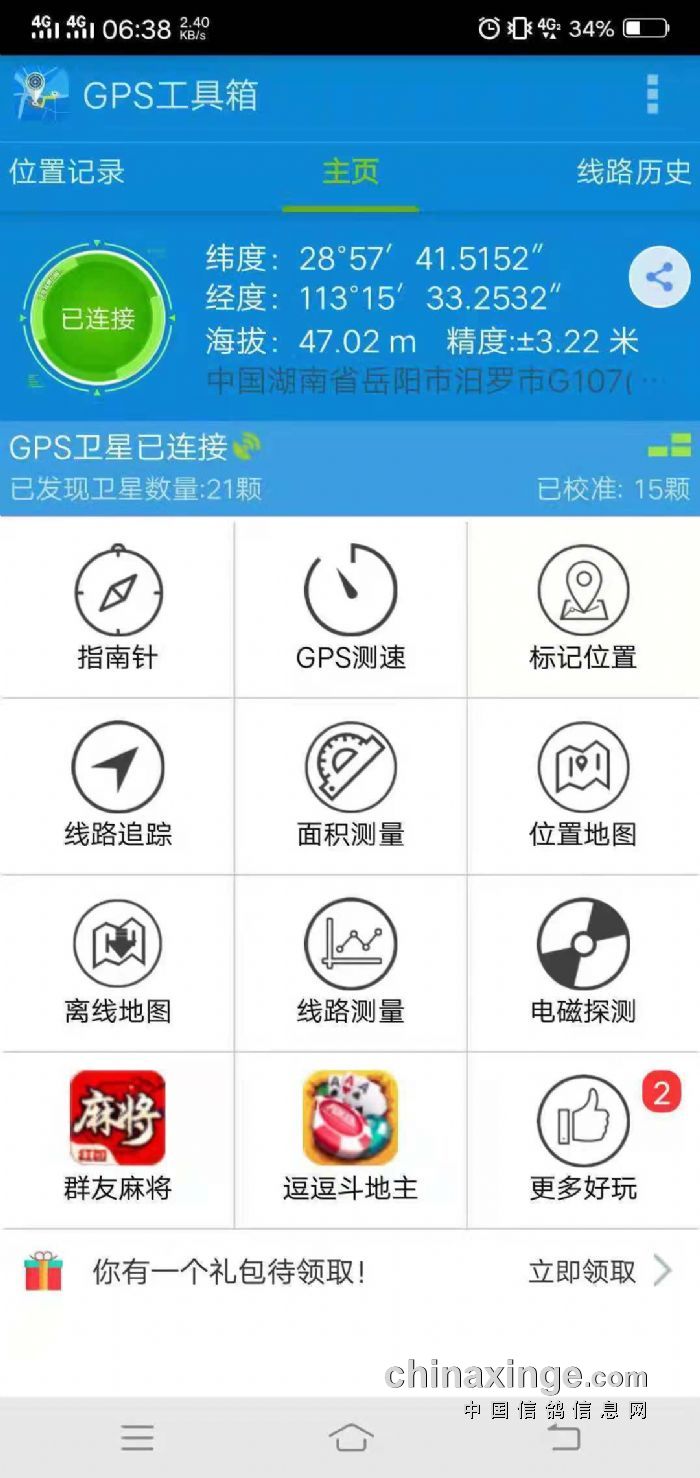Open the 群友麻将 game tile
The width and height of the screenshot is (700, 1478).
click(x=118, y=1138)
